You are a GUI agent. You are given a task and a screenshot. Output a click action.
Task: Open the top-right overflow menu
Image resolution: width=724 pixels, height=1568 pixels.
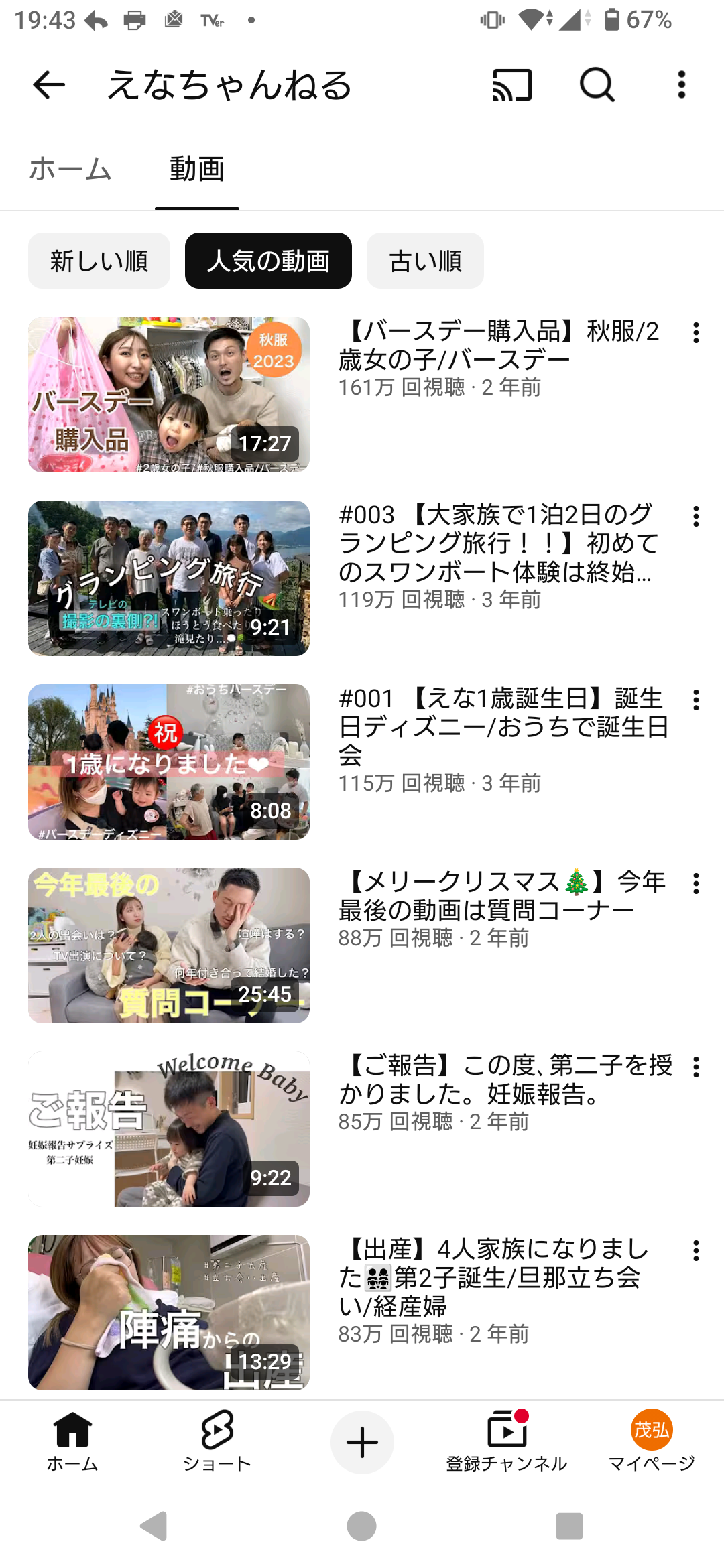coord(681,85)
